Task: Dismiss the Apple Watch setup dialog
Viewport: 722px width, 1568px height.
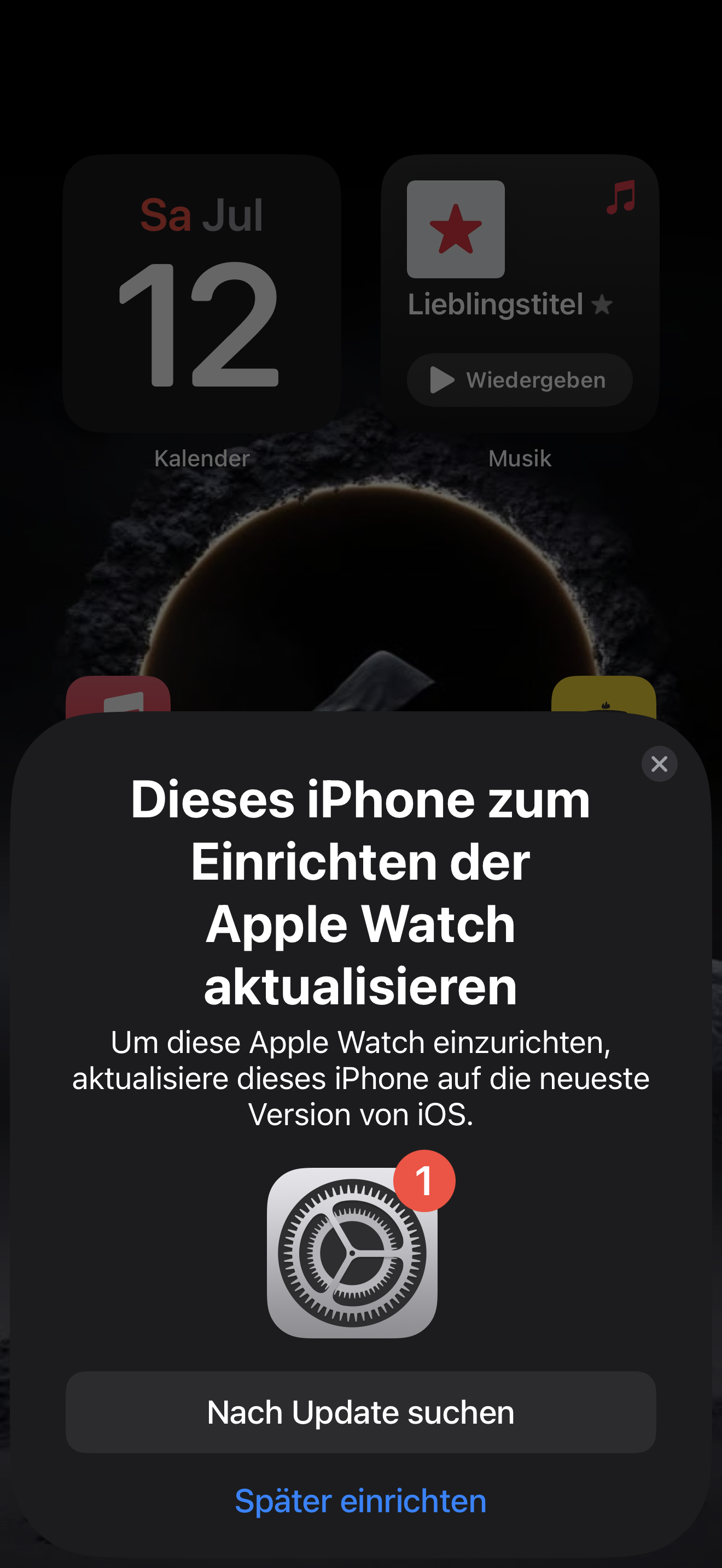Action: coord(659,763)
